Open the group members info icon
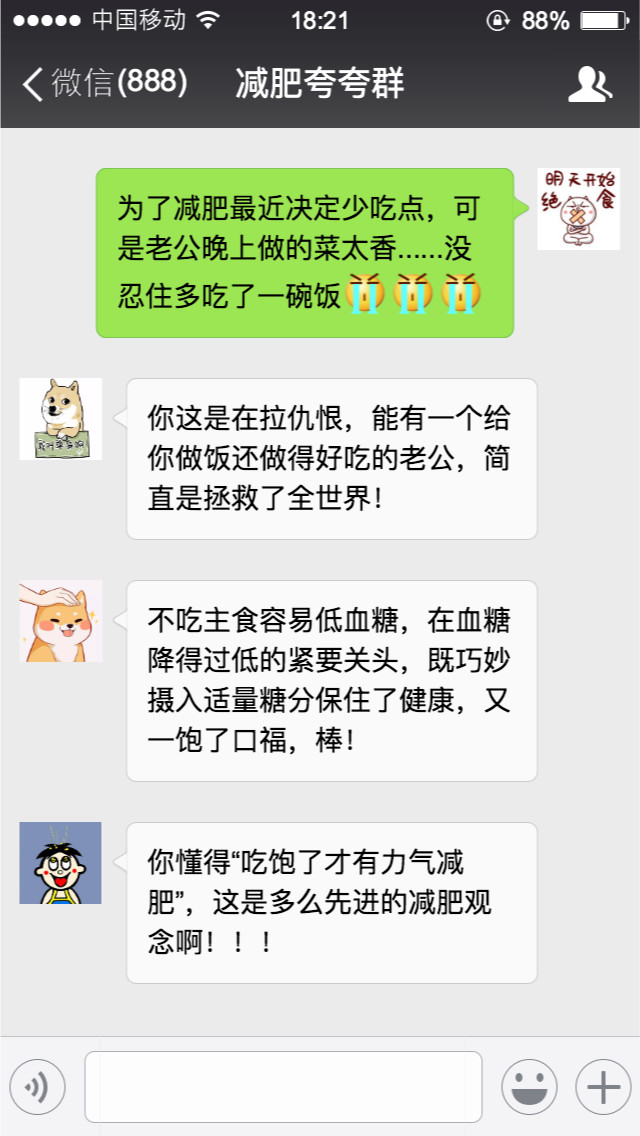This screenshot has height=1136, width=640. tap(589, 84)
